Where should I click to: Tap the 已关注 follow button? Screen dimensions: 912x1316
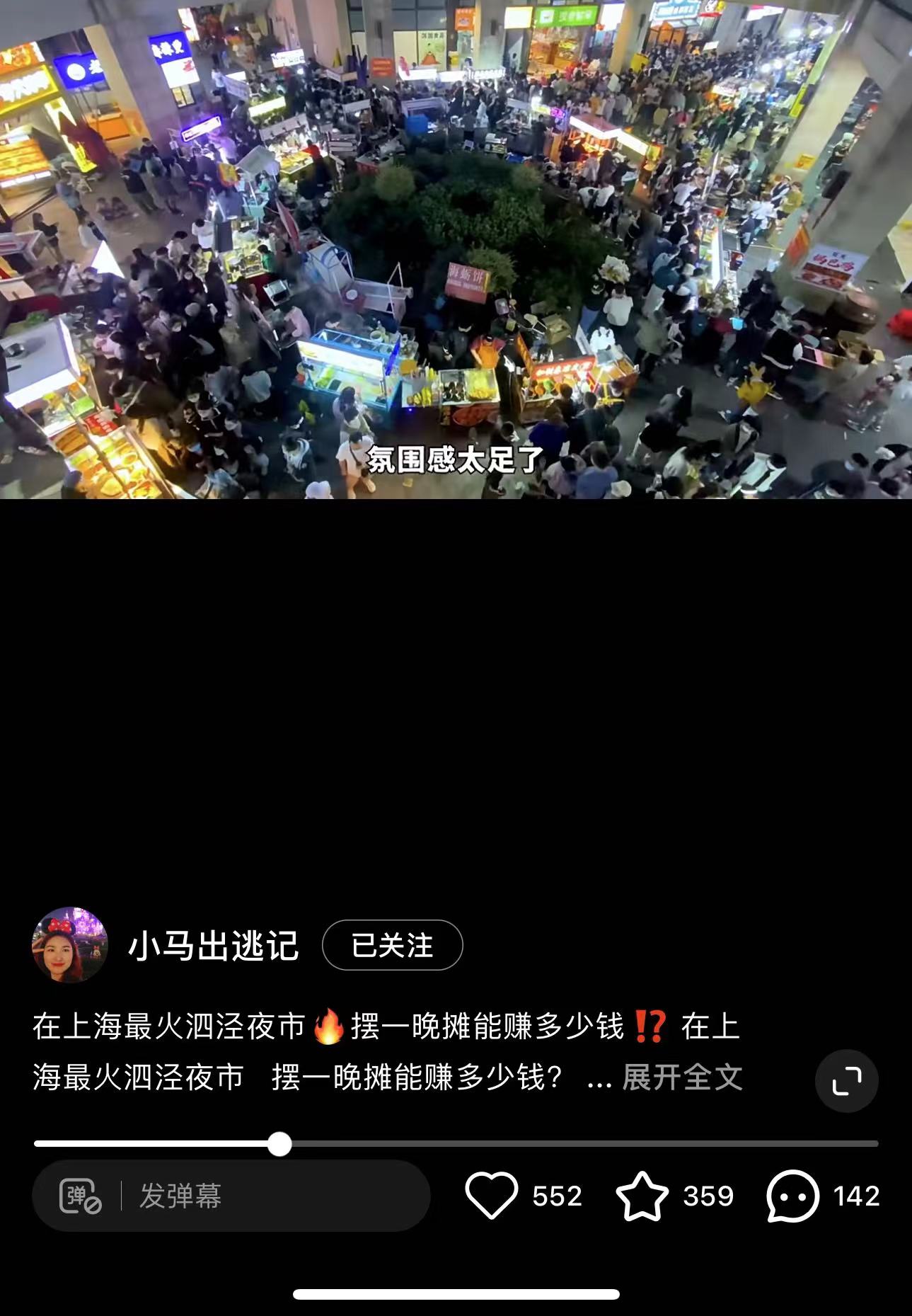(392, 945)
